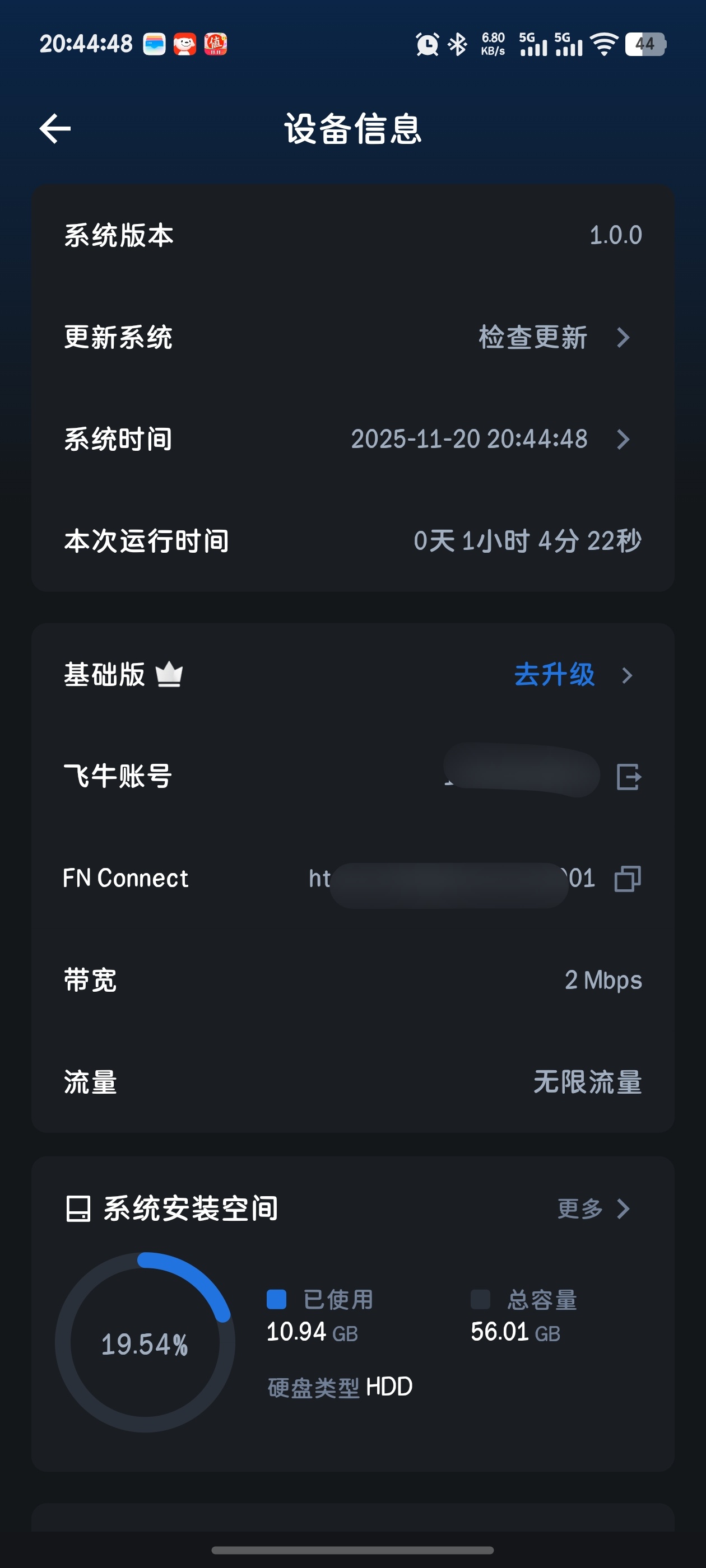Screen dimensions: 706x1568
Task: Open the alarm clock icon in status bar
Action: [x=427, y=44]
